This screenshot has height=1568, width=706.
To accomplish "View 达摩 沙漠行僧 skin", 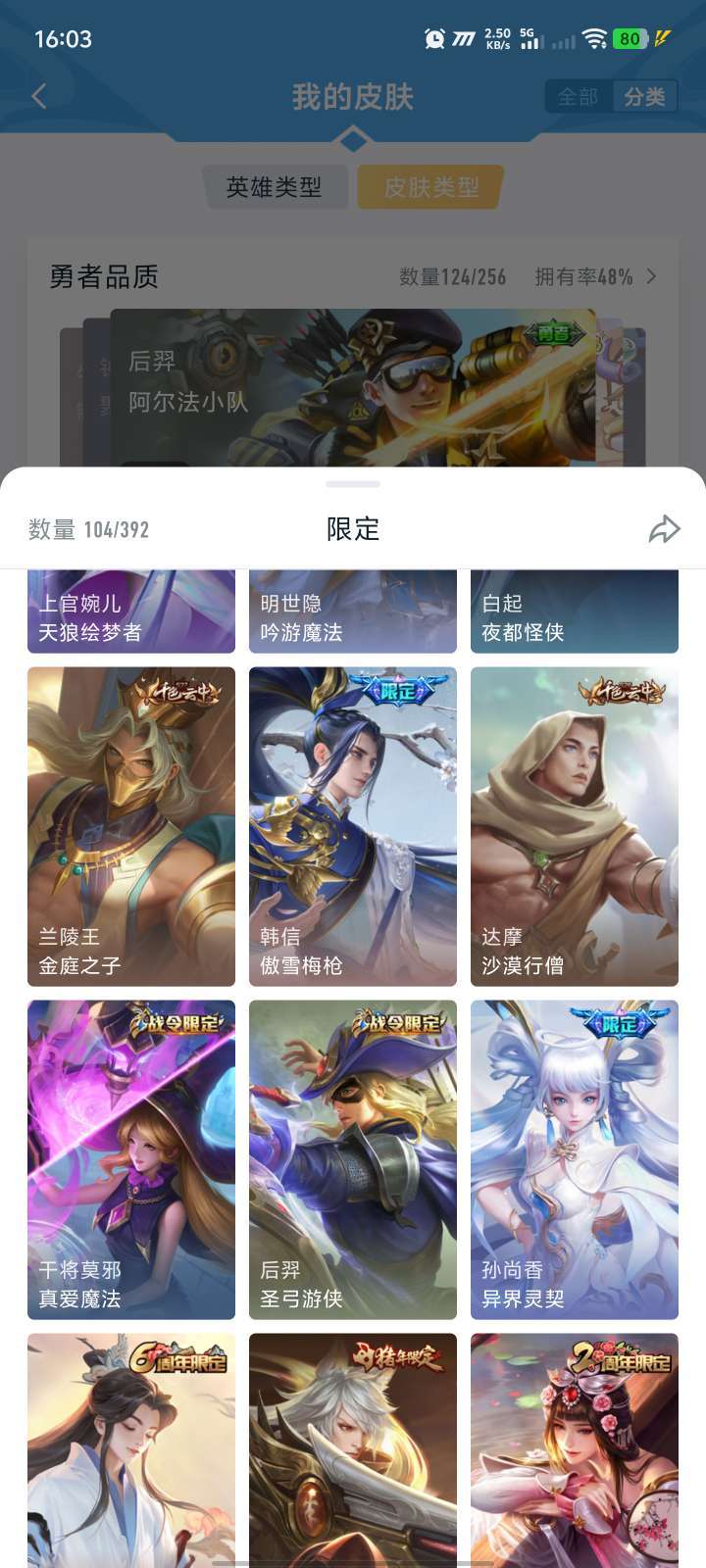I will tap(575, 826).
